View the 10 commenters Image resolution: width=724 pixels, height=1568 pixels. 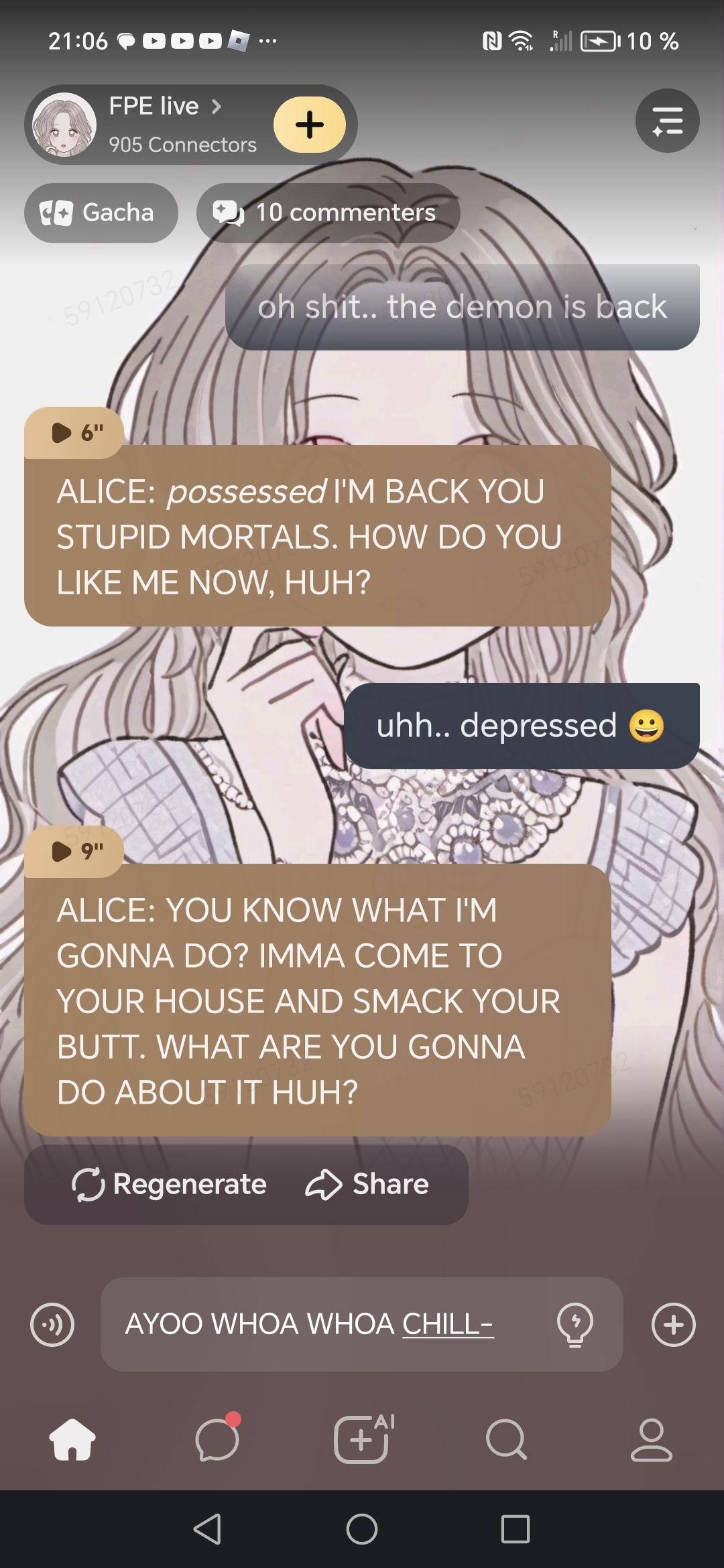tap(328, 213)
